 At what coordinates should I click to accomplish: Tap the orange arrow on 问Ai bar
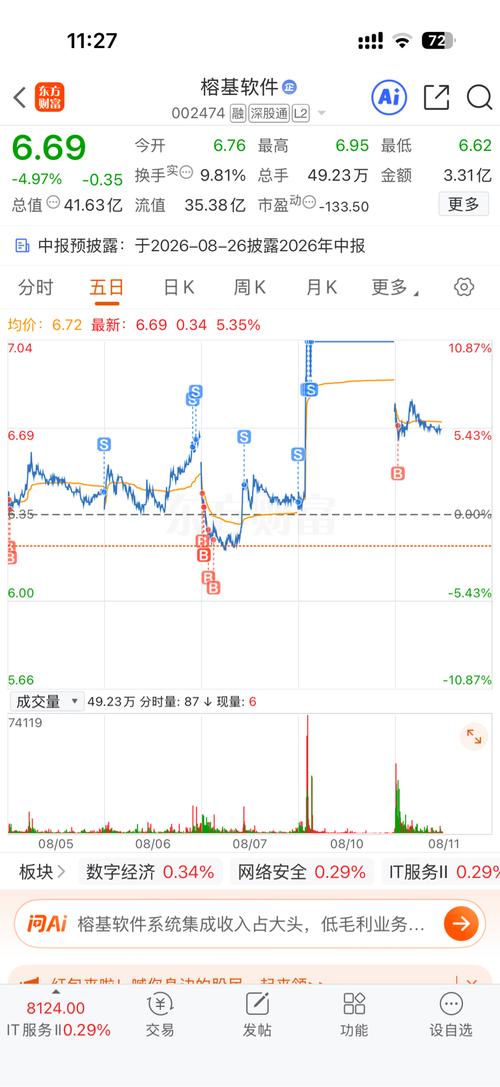click(461, 923)
